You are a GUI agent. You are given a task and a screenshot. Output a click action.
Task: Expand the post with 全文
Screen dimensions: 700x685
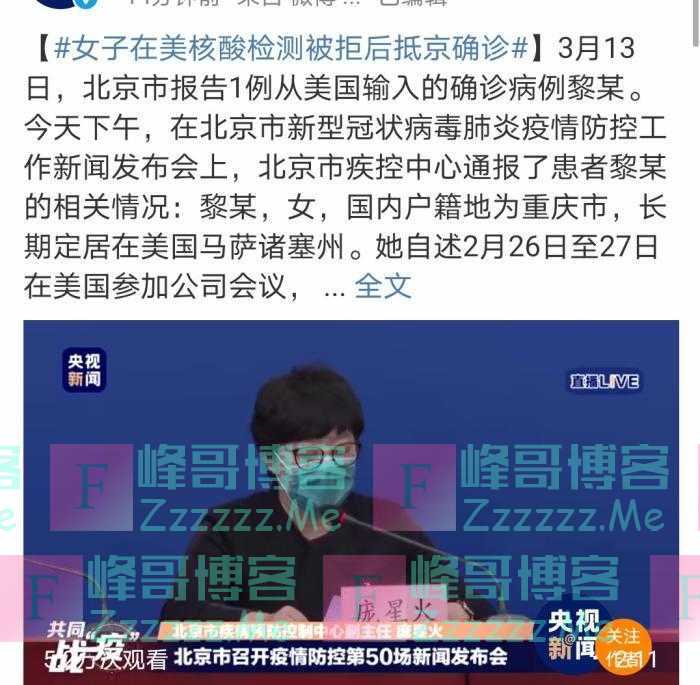pyautogui.click(x=383, y=286)
